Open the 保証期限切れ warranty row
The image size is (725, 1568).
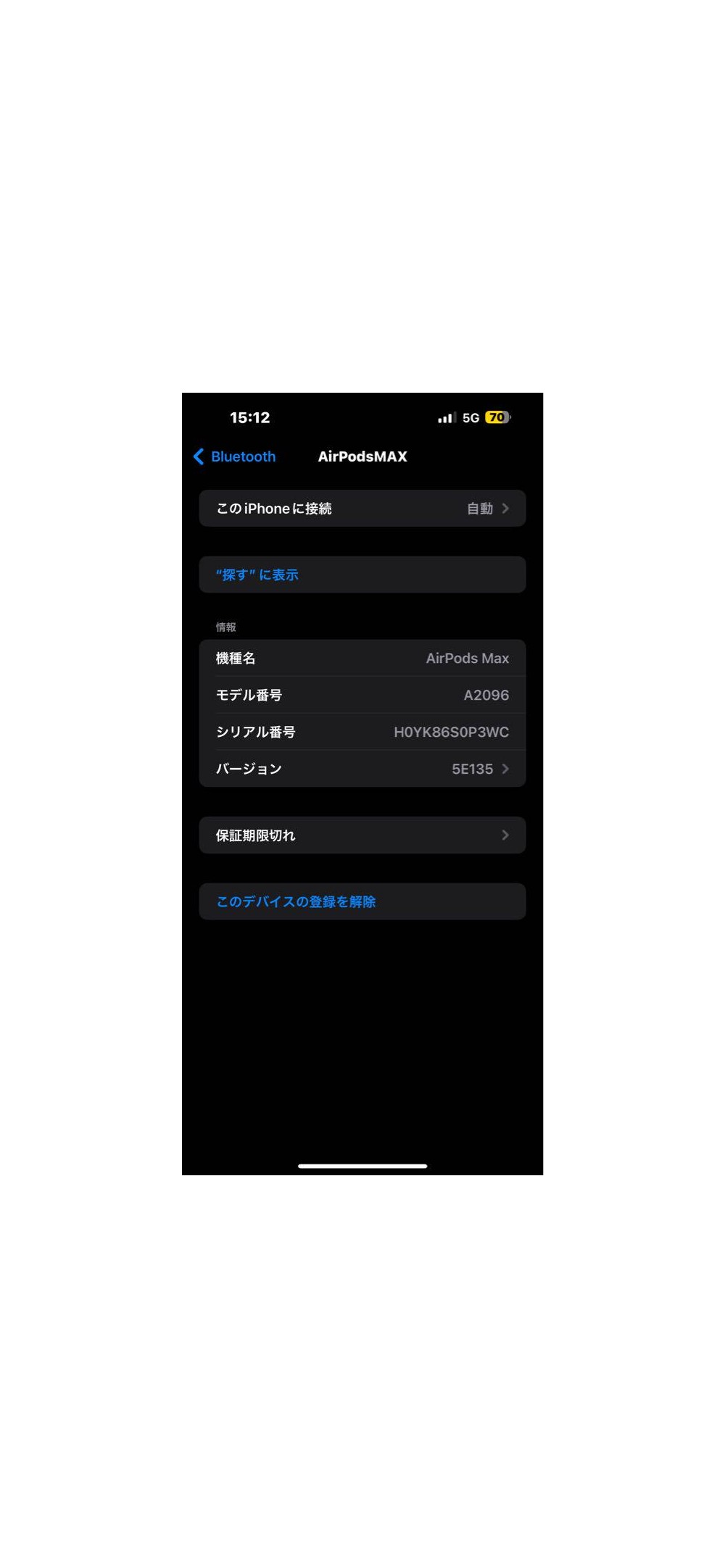point(362,835)
